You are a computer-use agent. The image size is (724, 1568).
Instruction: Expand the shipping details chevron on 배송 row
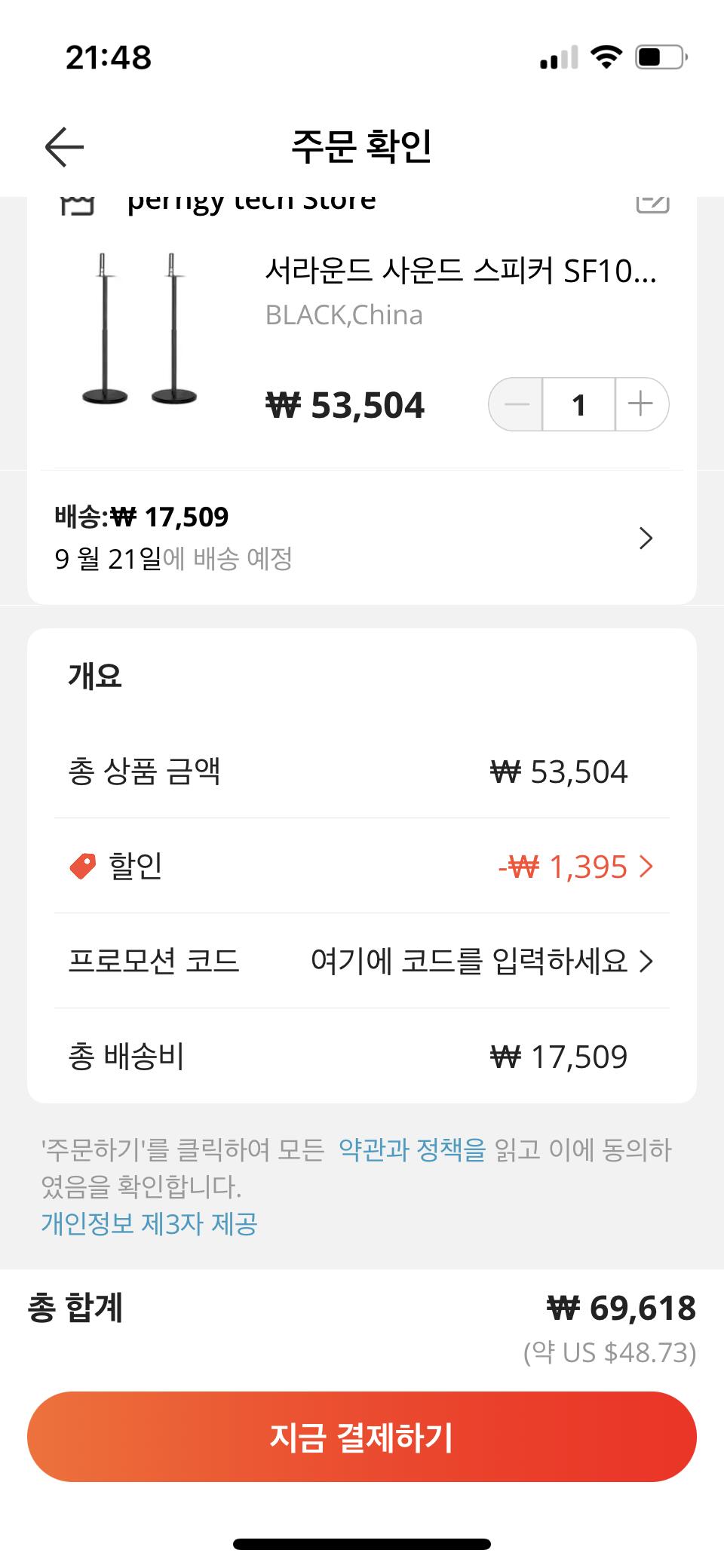pos(646,538)
